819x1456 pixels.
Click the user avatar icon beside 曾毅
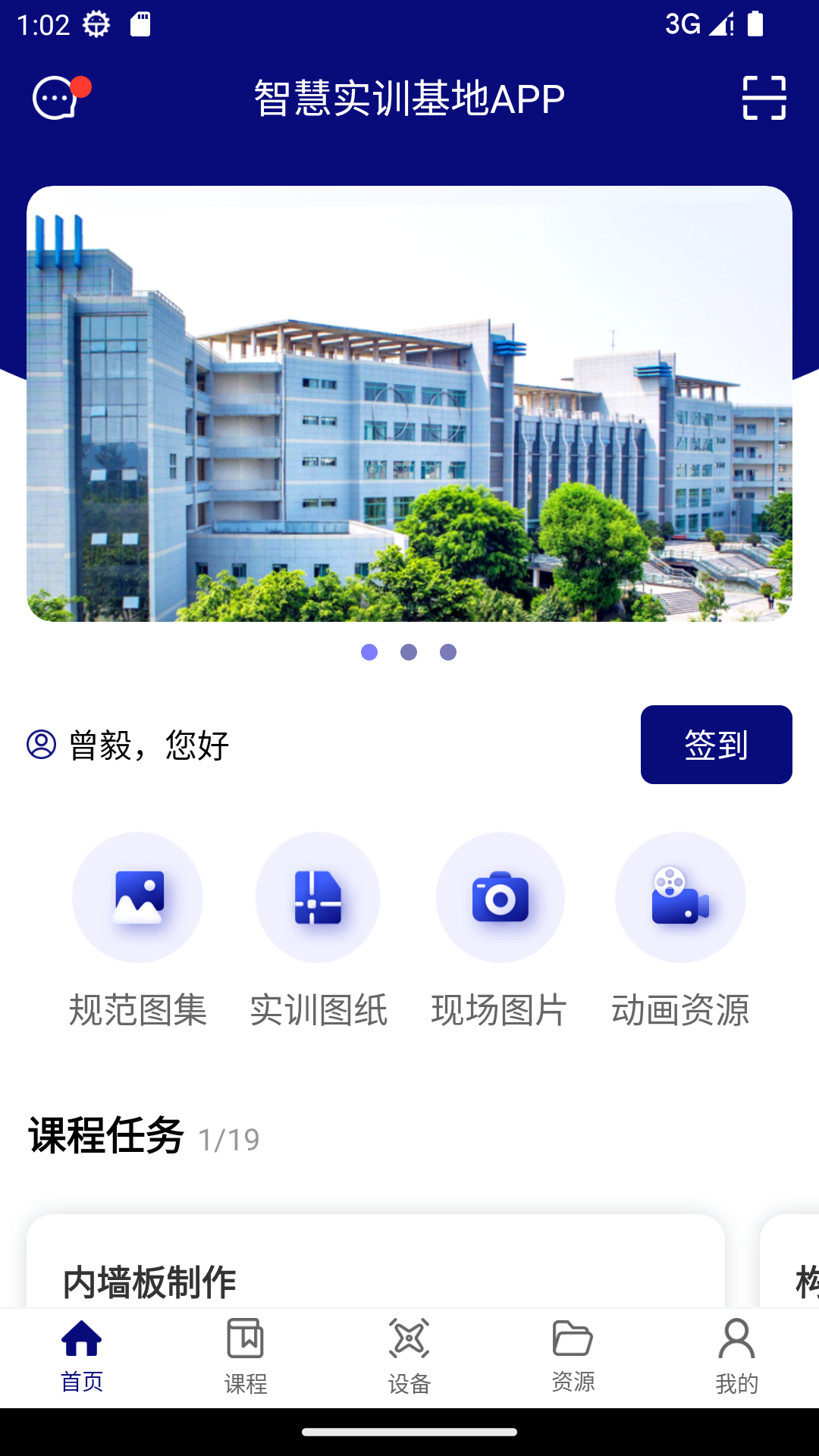coord(39,745)
